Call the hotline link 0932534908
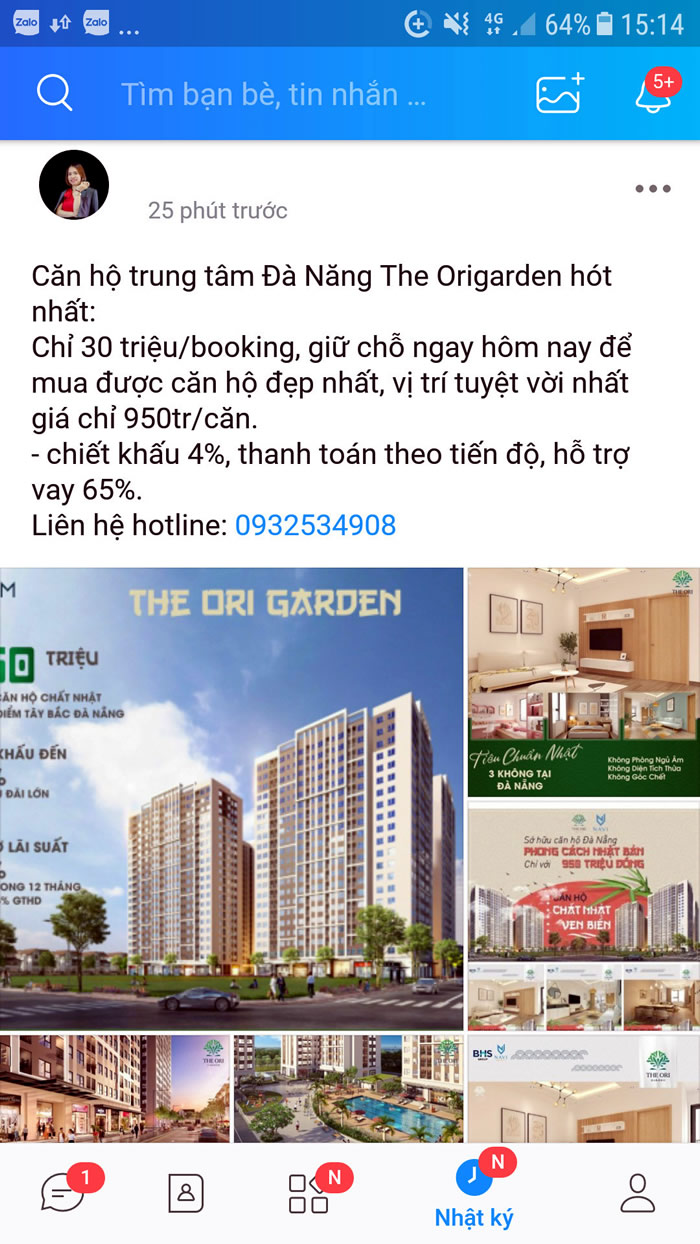Image resolution: width=700 pixels, height=1244 pixels. [316, 524]
